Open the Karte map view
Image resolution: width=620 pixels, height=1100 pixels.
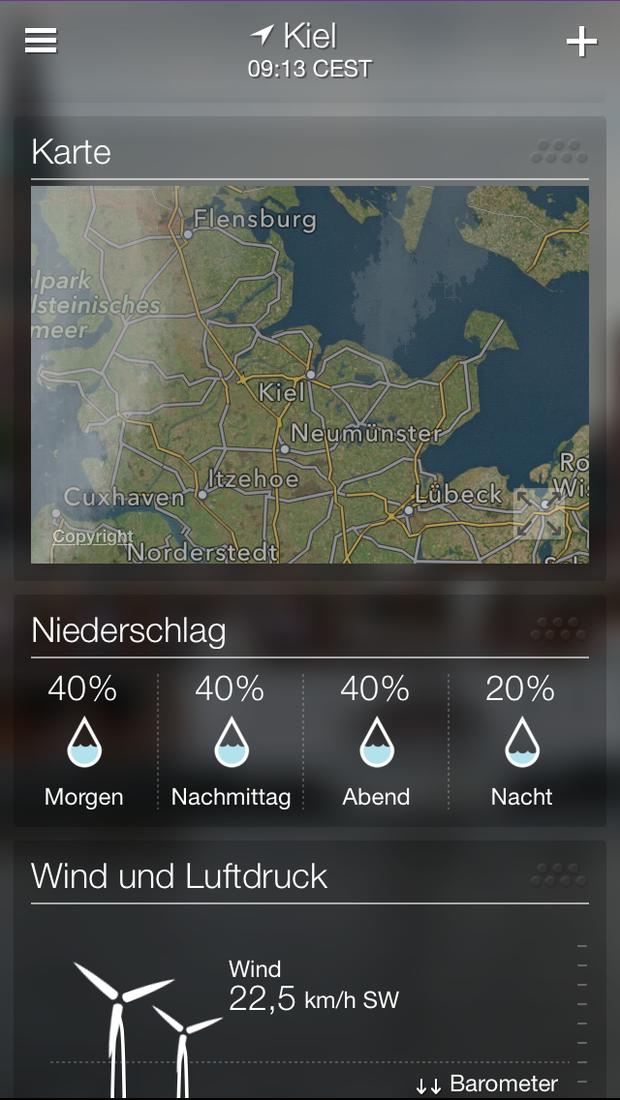click(310, 375)
